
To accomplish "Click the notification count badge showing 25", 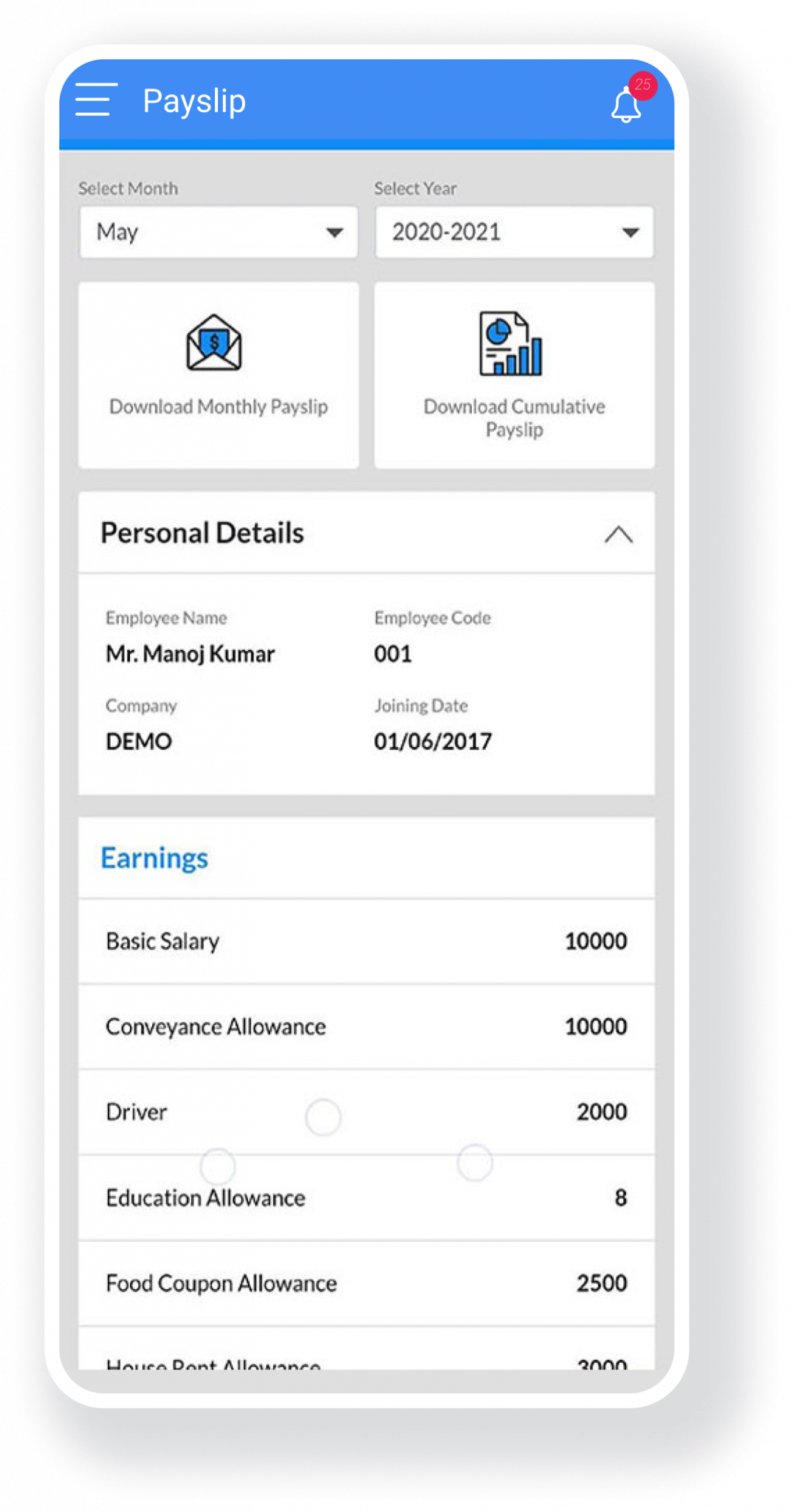I will [x=642, y=83].
